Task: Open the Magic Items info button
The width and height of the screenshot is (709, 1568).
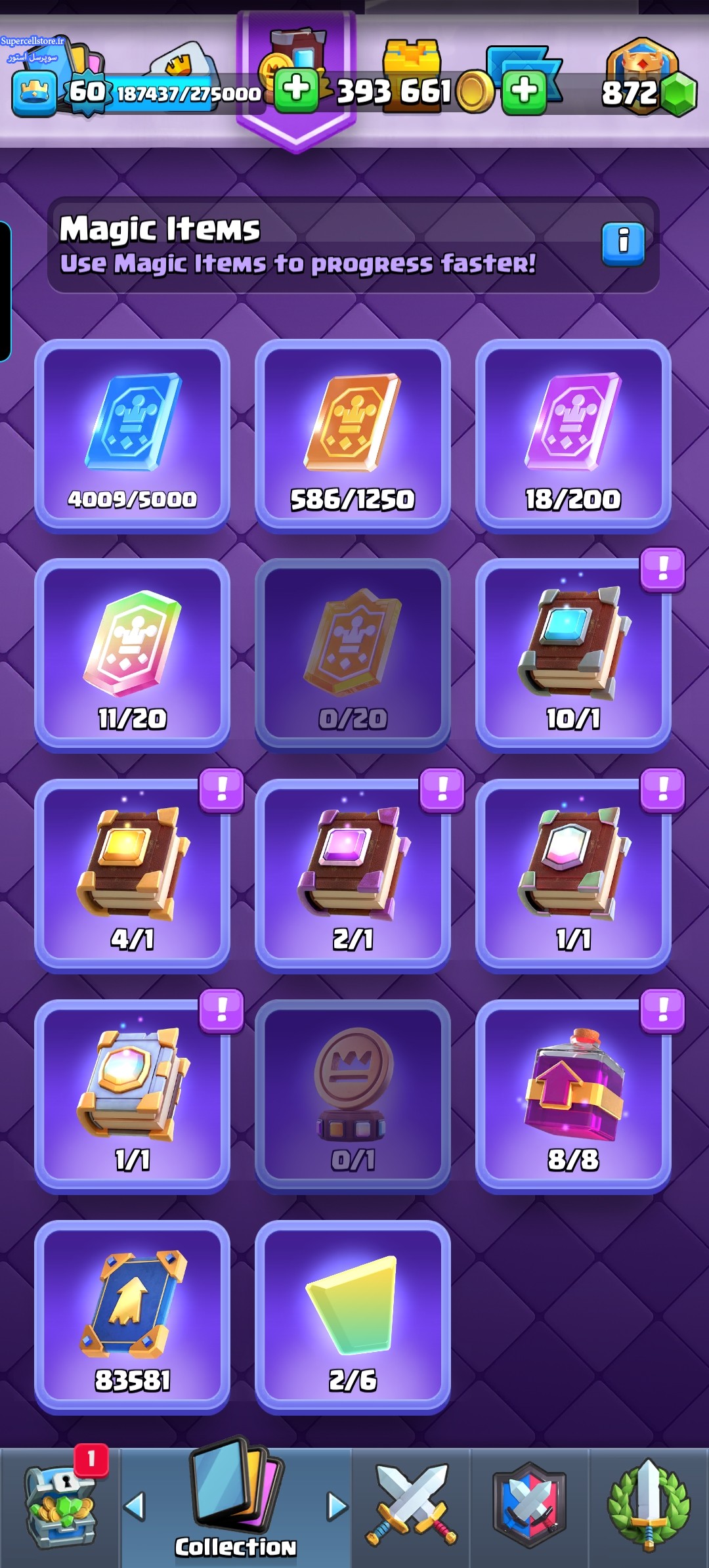Action: 623,244
